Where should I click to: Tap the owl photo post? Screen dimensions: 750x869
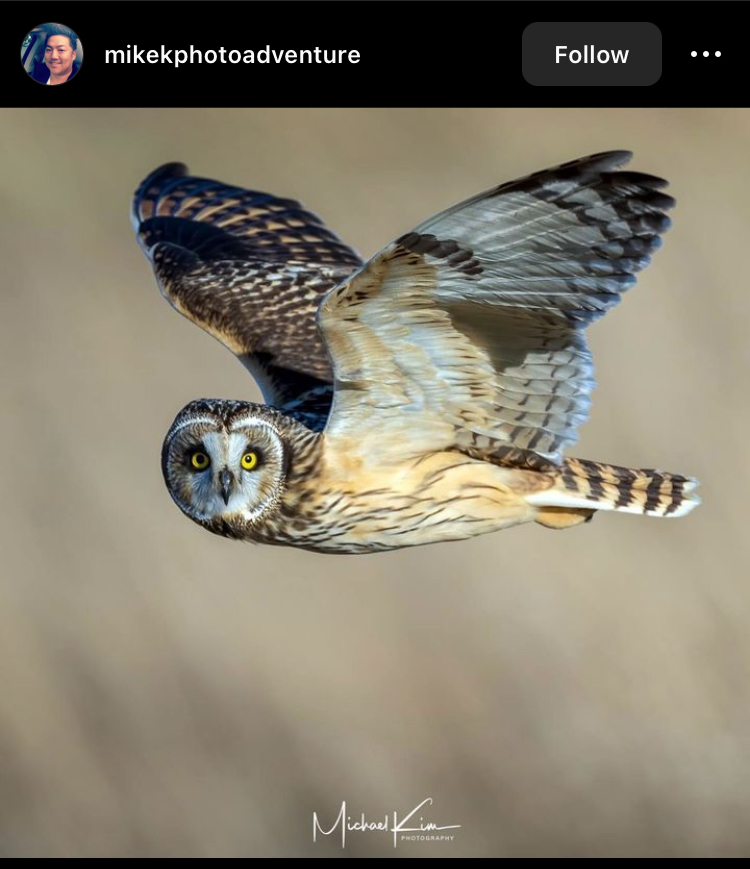[x=375, y=480]
